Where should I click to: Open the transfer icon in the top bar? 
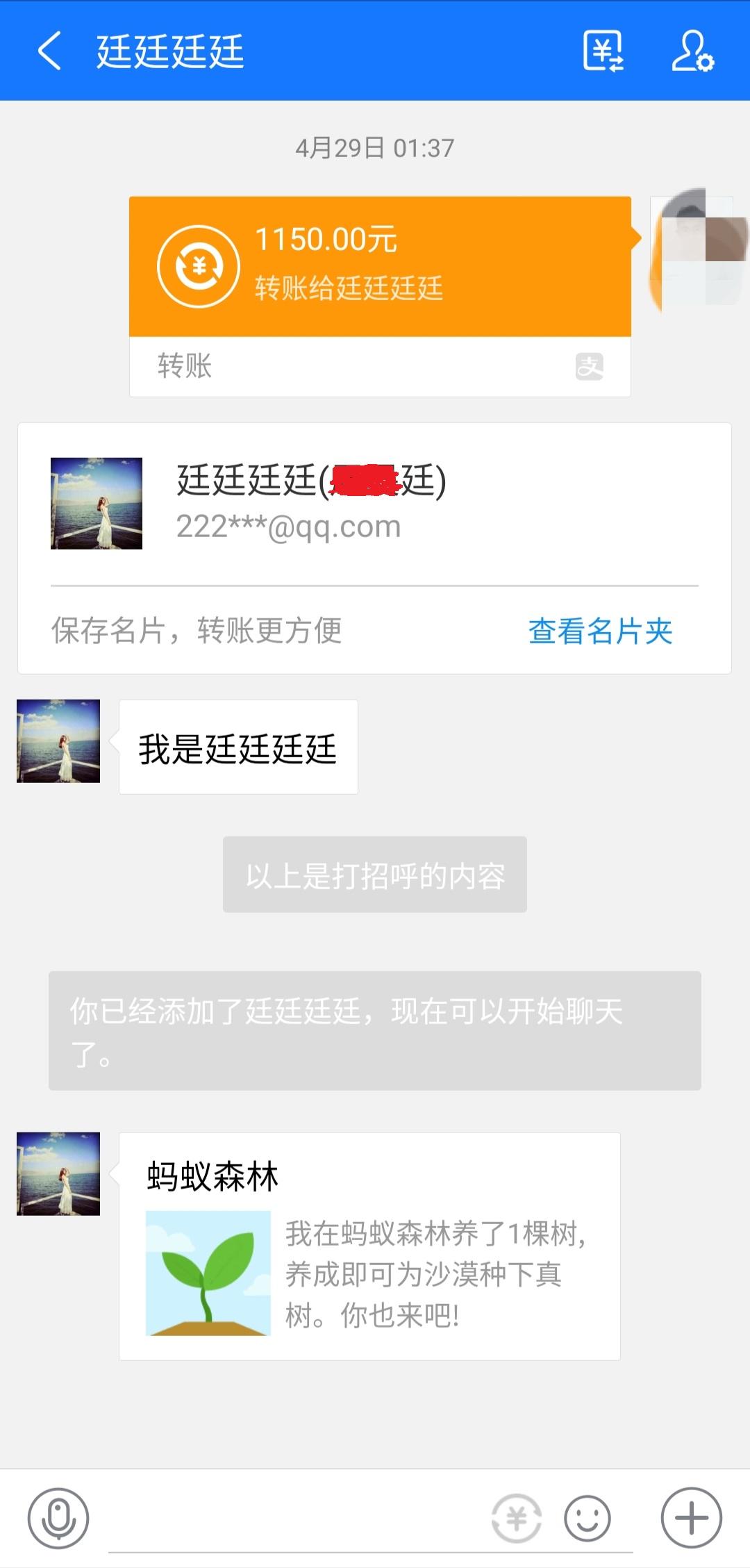point(603,51)
